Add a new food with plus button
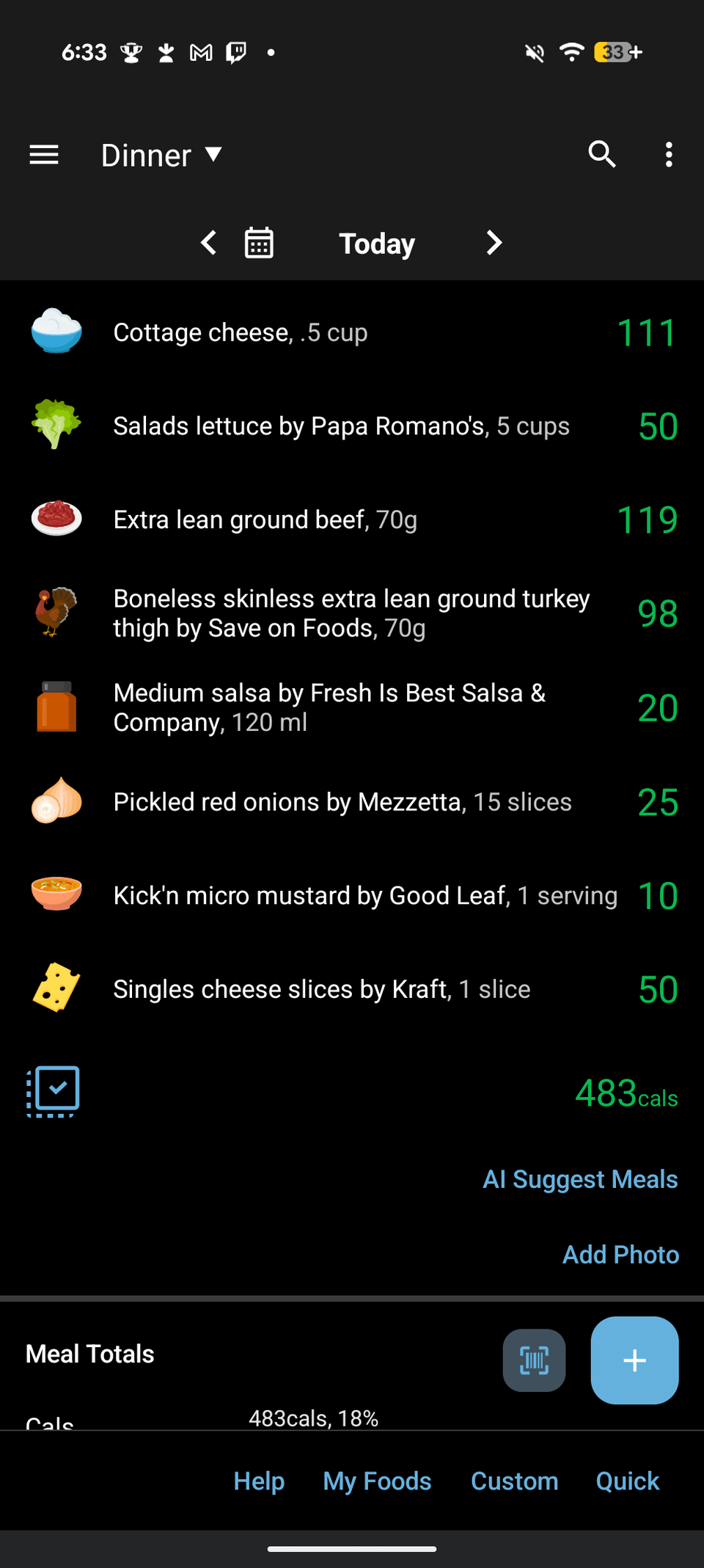 click(634, 1360)
